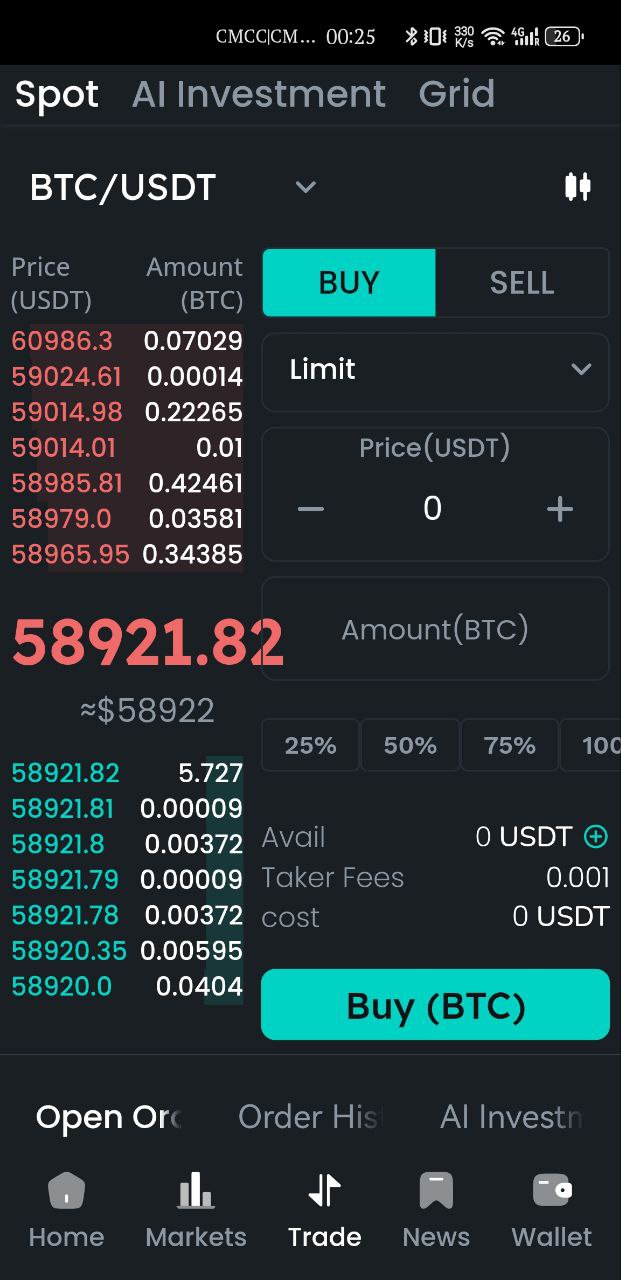The image size is (621, 1280).
Task: Open the Wallet tab
Action: 551,1211
